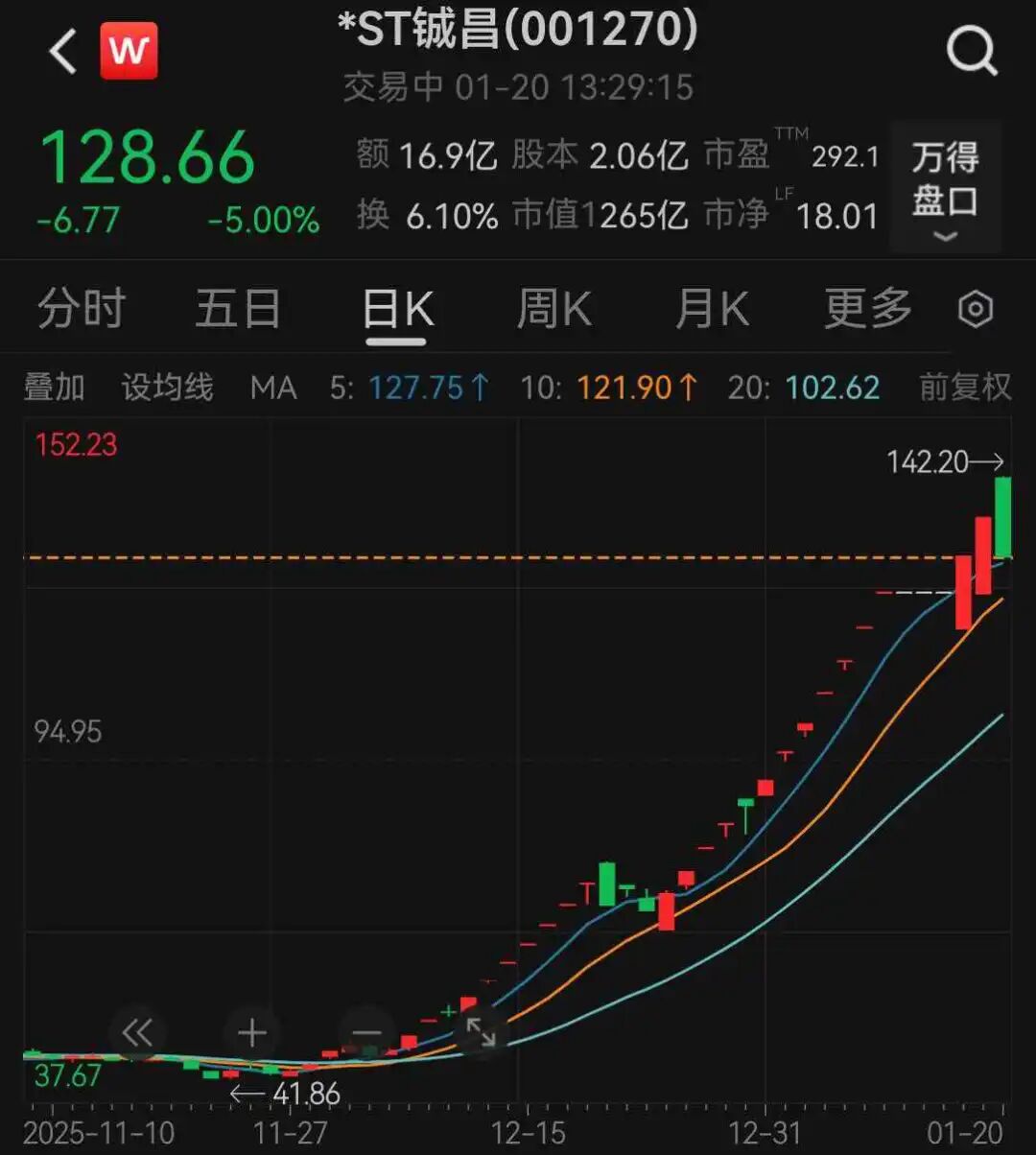Open chart settings hexagon icon
Viewport: 1036px width, 1155px height.
click(976, 310)
